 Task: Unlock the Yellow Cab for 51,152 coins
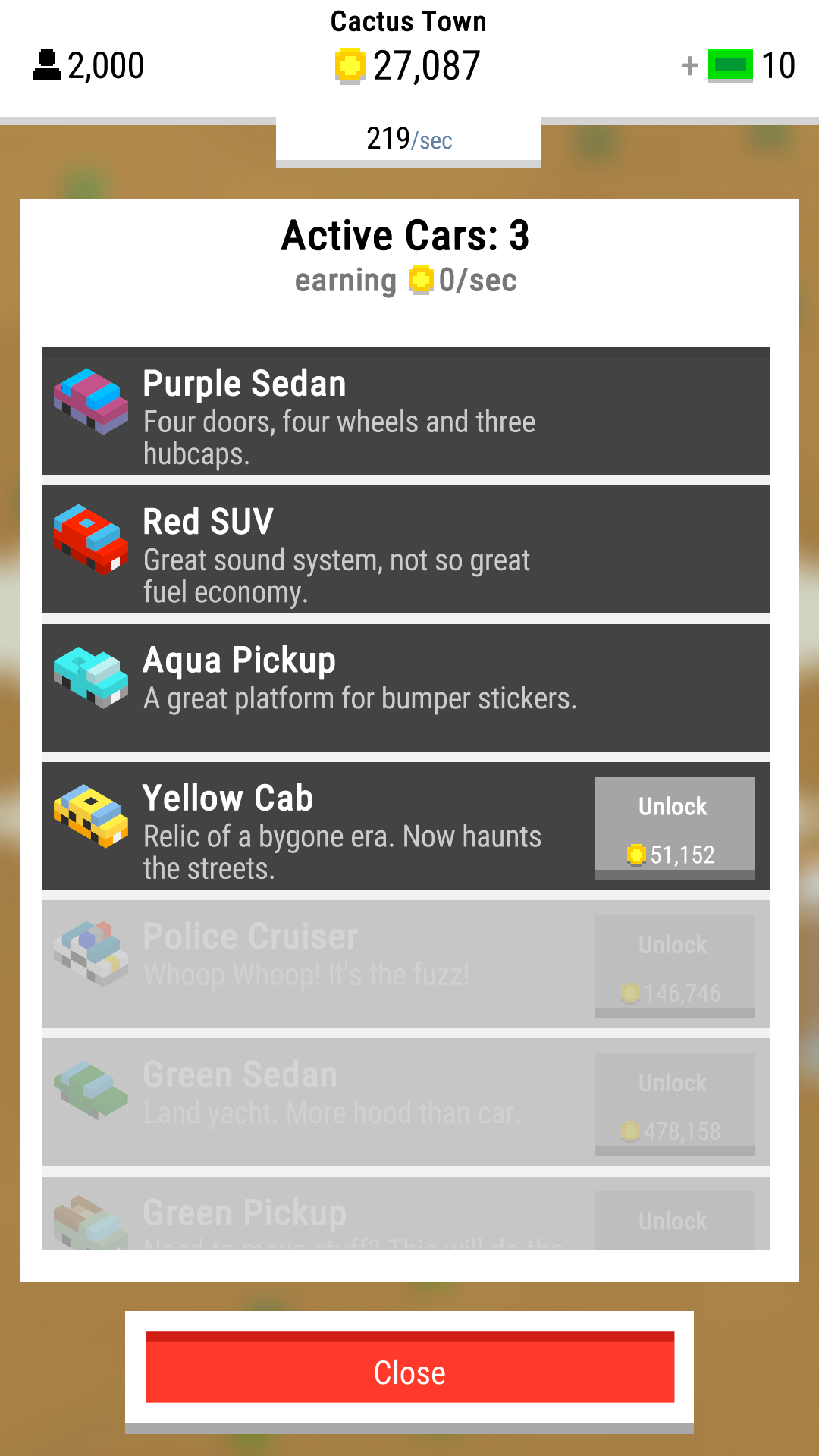tap(674, 828)
